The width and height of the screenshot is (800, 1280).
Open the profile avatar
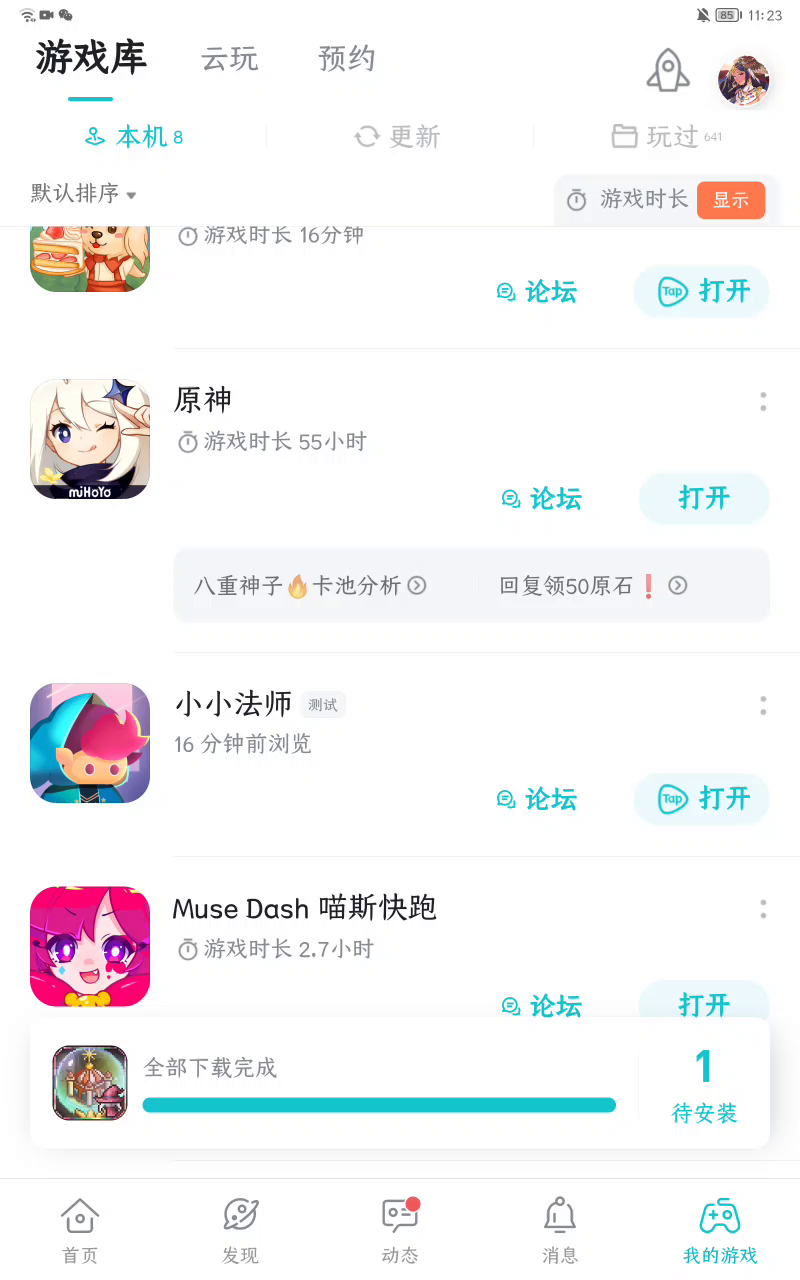tap(743, 81)
